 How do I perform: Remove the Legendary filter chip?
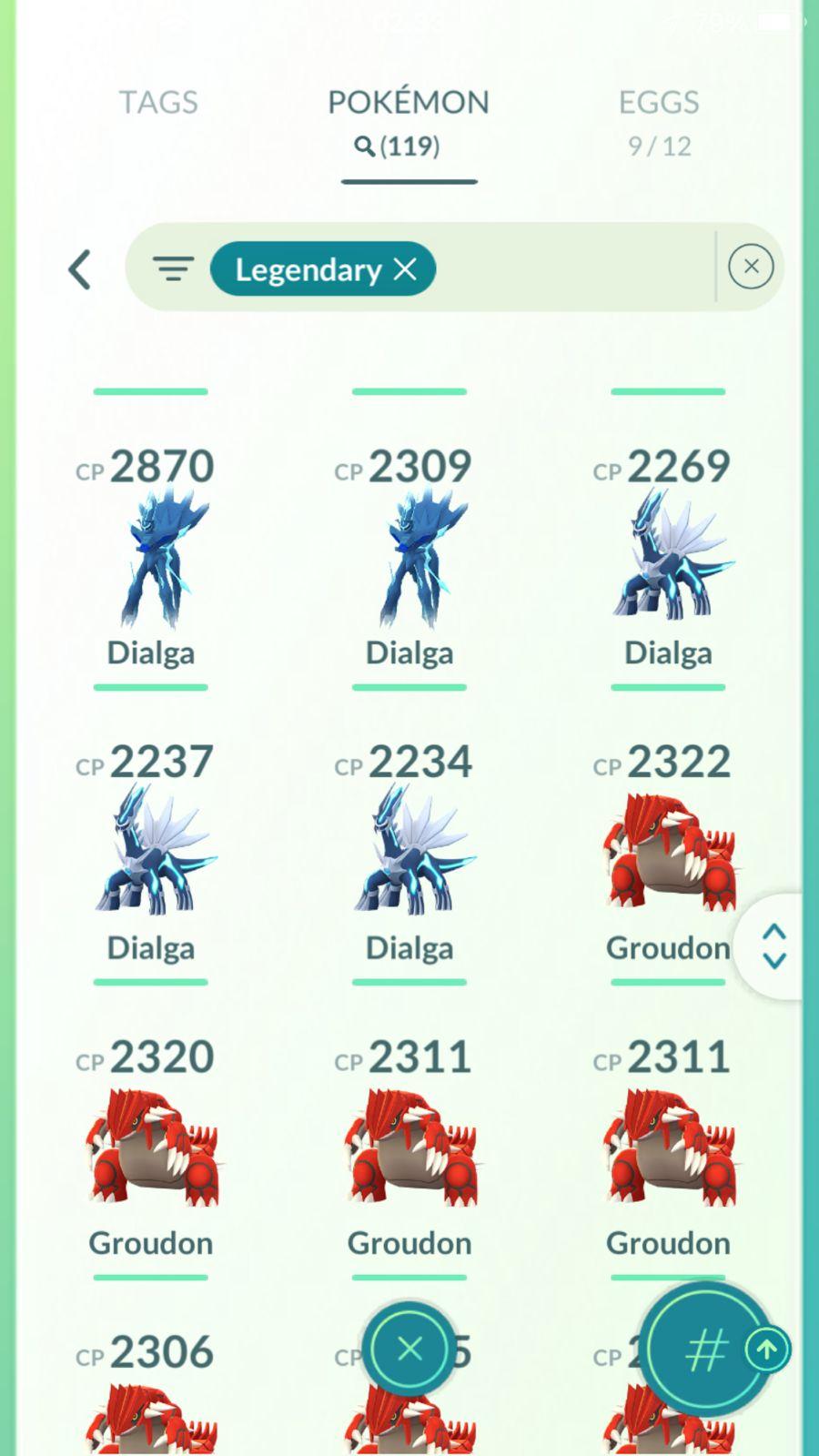pos(406,269)
